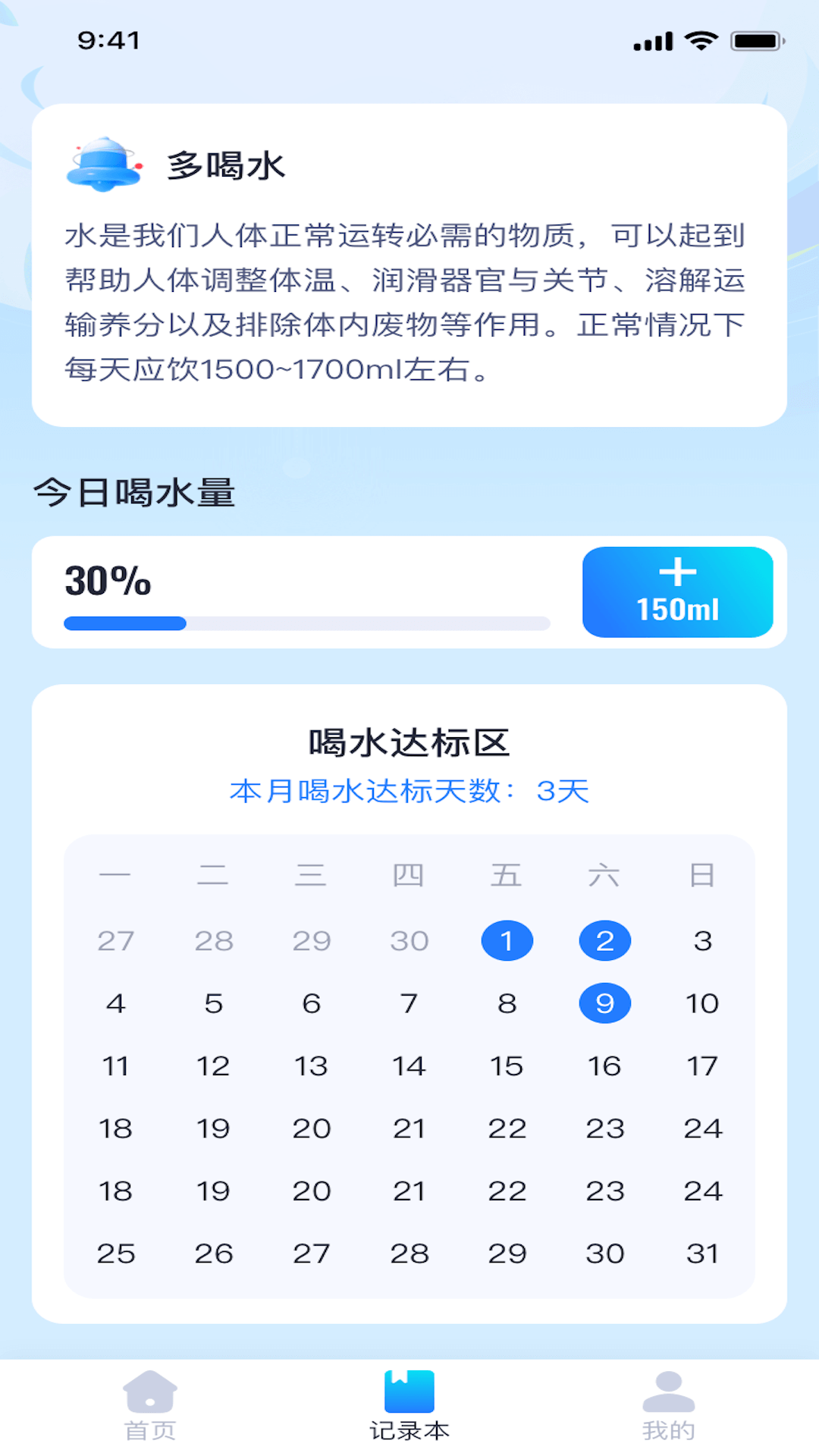
Task: Tap day 15 in the calendar
Action: click(x=507, y=1066)
